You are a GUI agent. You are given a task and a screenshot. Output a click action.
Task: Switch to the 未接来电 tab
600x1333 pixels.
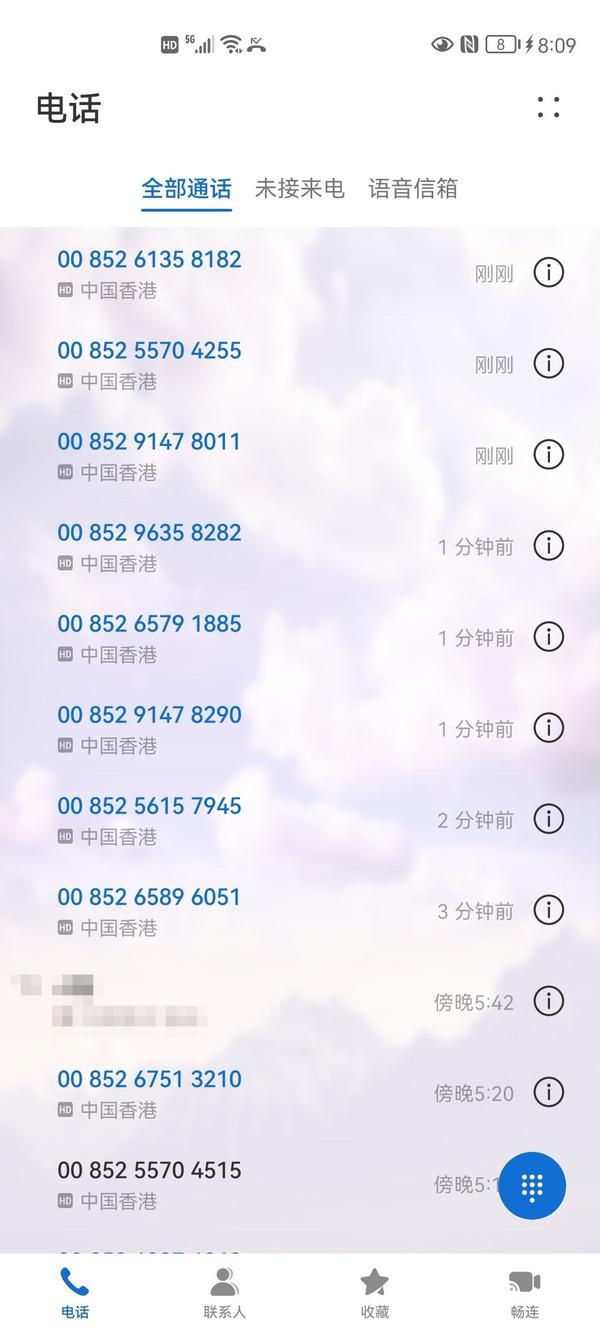point(299,188)
